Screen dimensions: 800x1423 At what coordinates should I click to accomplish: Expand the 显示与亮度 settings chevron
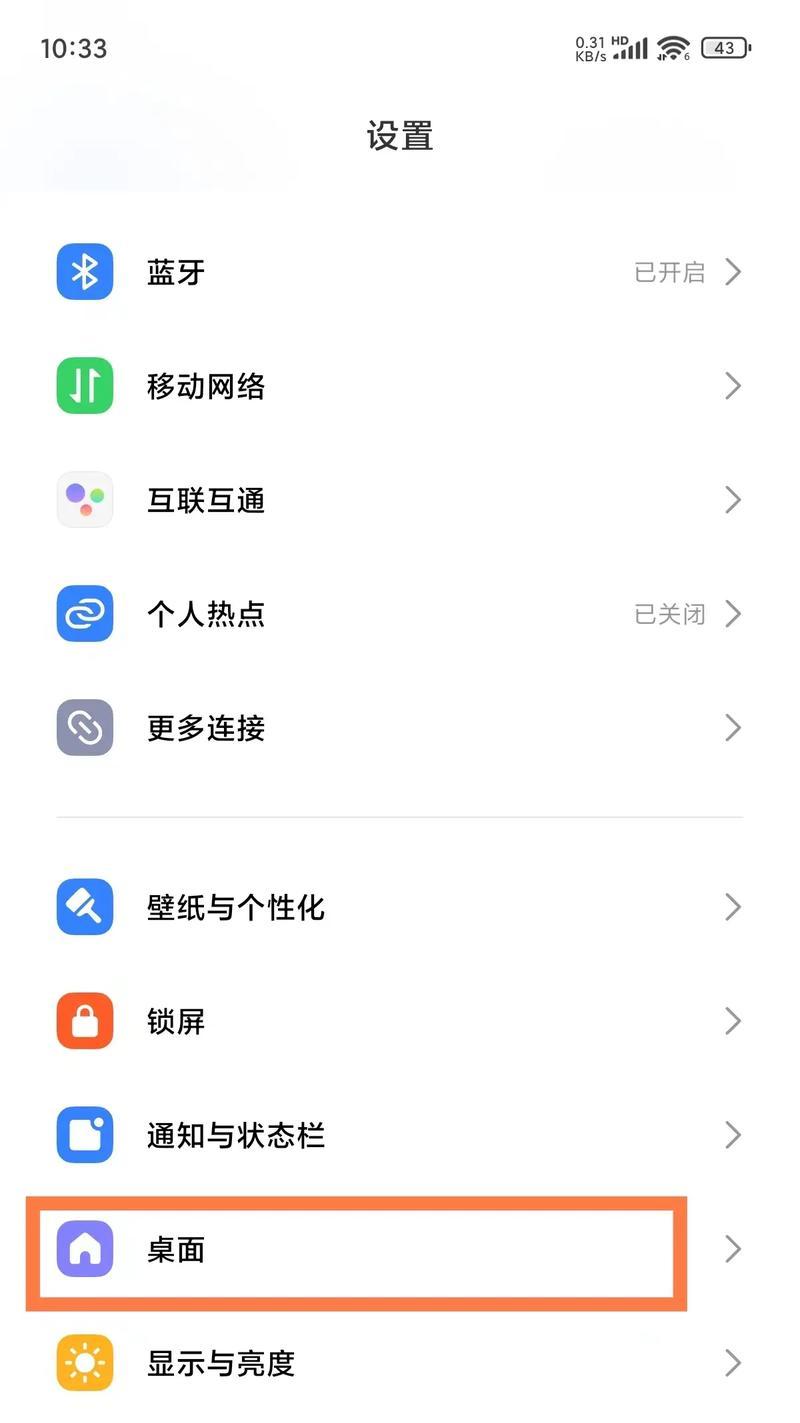(733, 1363)
